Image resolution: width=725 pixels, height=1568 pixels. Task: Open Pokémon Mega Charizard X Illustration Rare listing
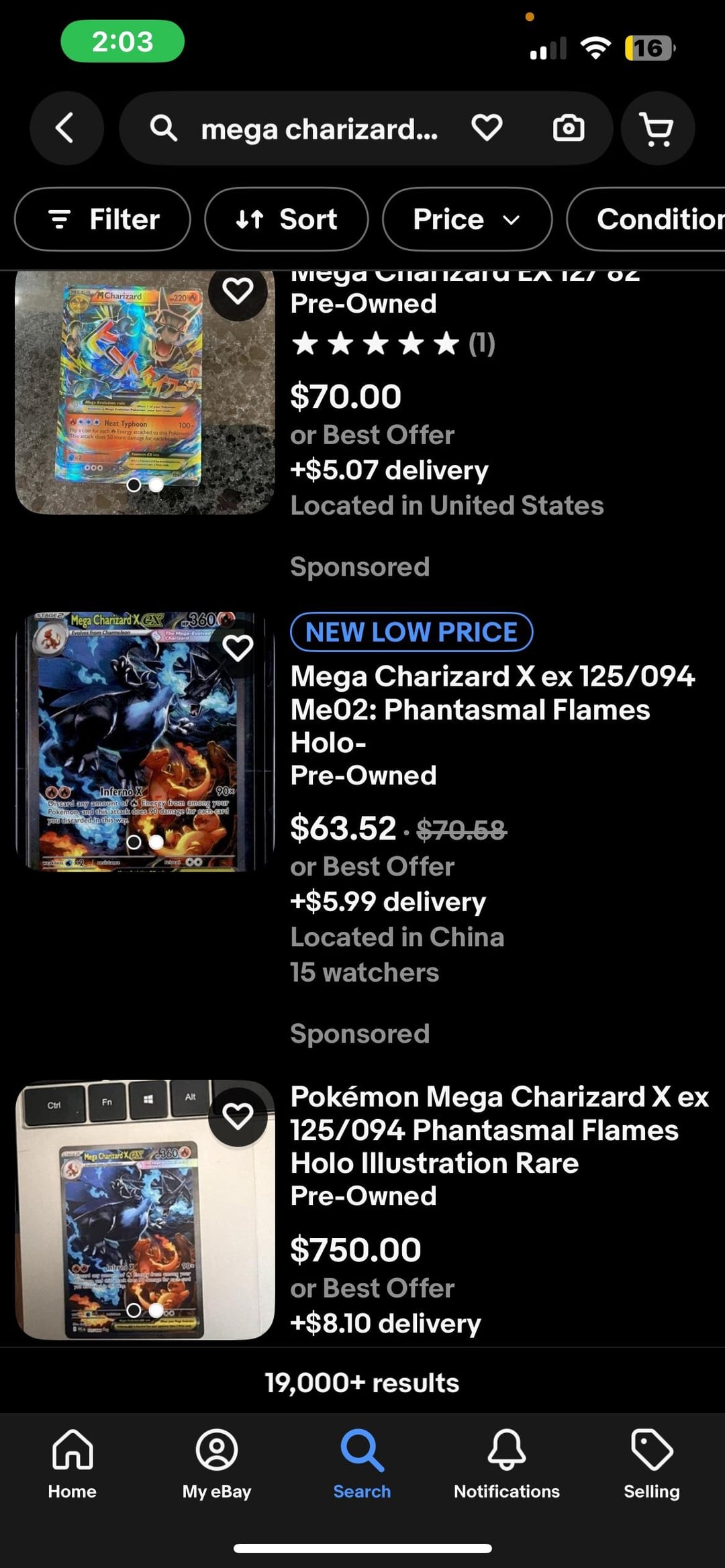(499, 1130)
